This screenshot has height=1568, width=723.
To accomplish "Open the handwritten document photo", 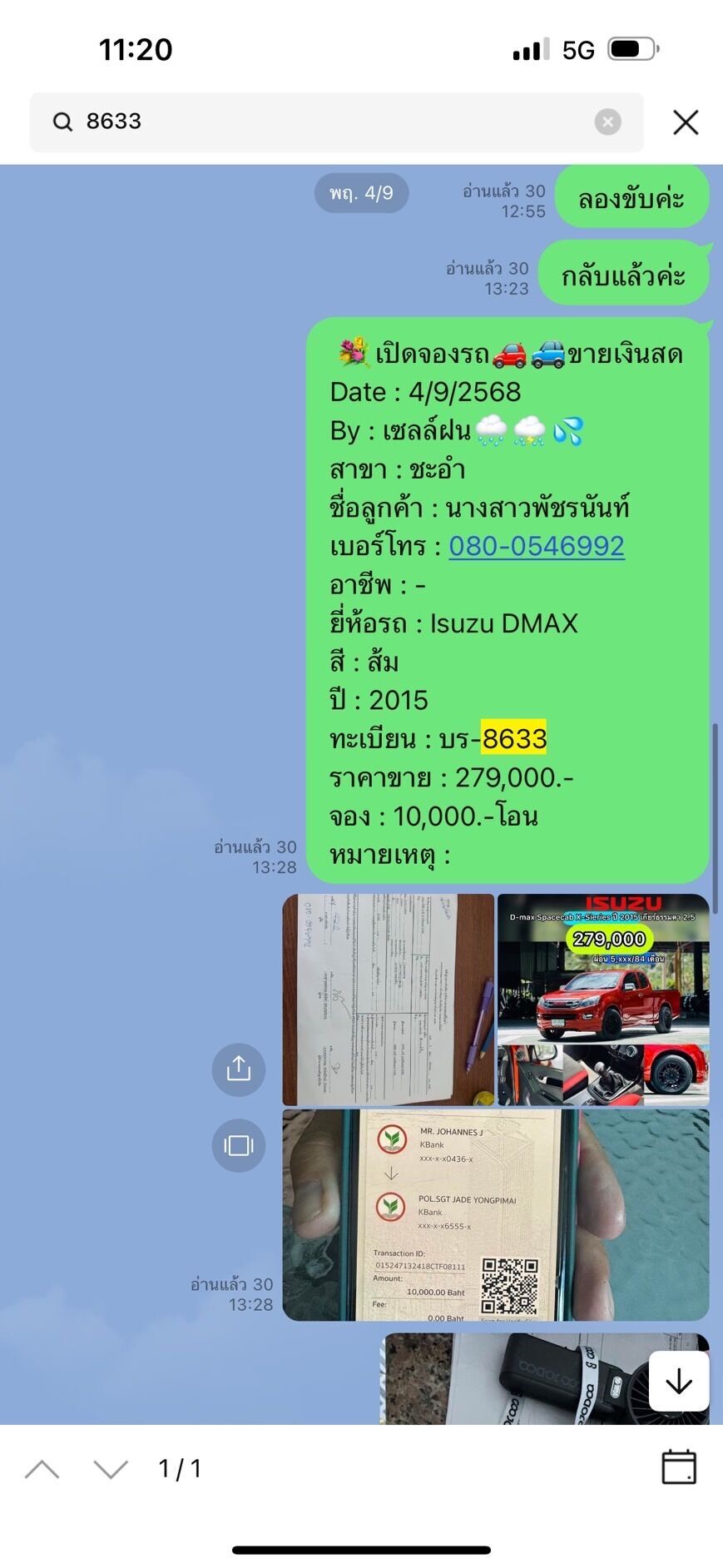I will pyautogui.click(x=389, y=1000).
